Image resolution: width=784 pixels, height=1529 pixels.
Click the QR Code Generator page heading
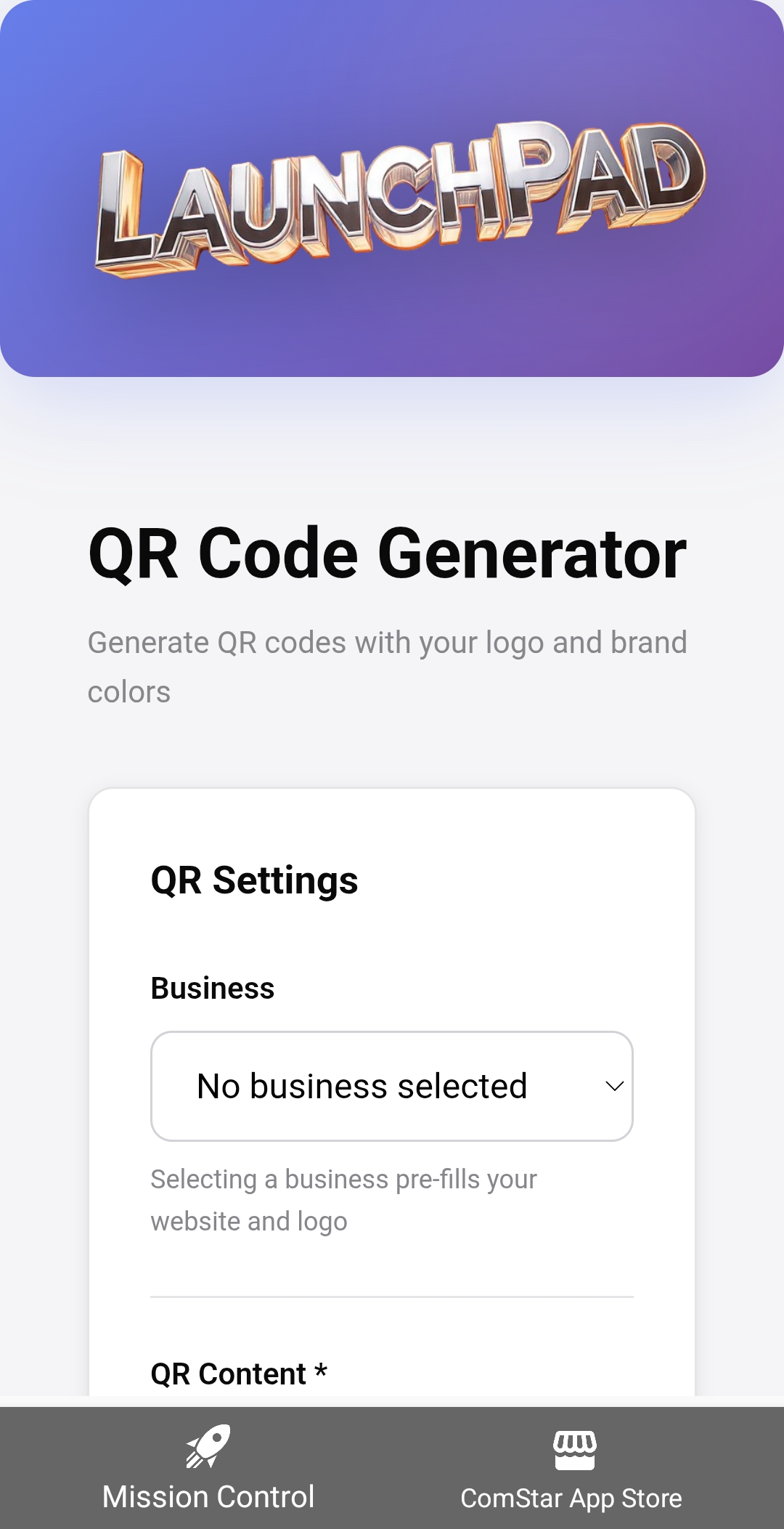coord(388,556)
